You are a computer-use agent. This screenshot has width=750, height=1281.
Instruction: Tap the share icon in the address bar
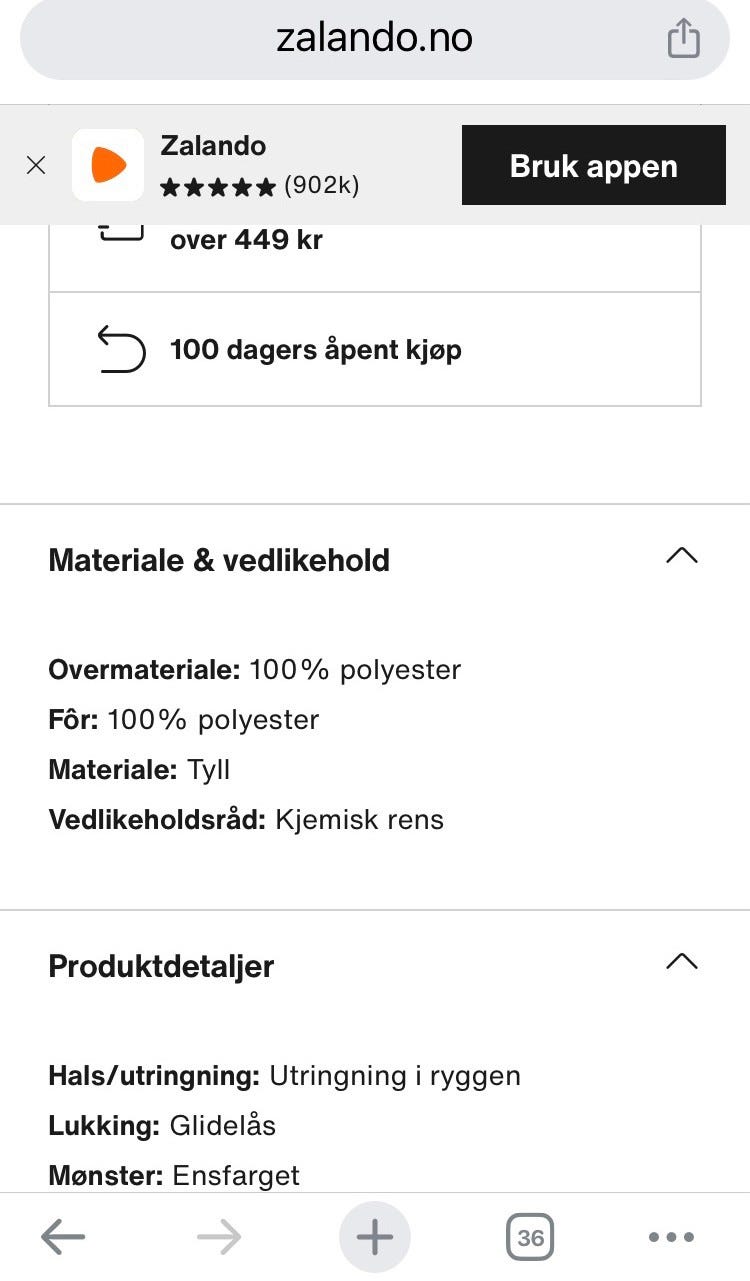click(x=683, y=37)
